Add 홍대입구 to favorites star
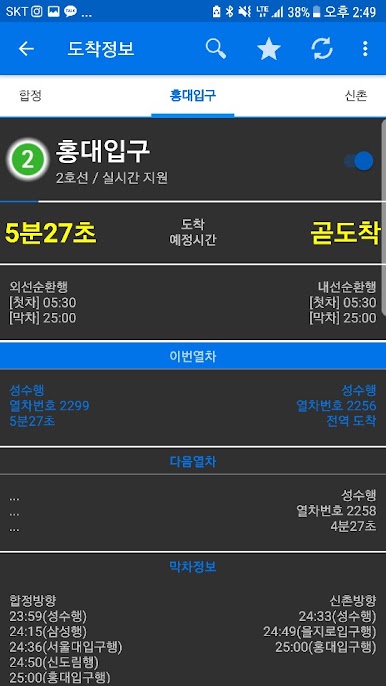This screenshot has height=686, width=386. pyautogui.click(x=269, y=49)
